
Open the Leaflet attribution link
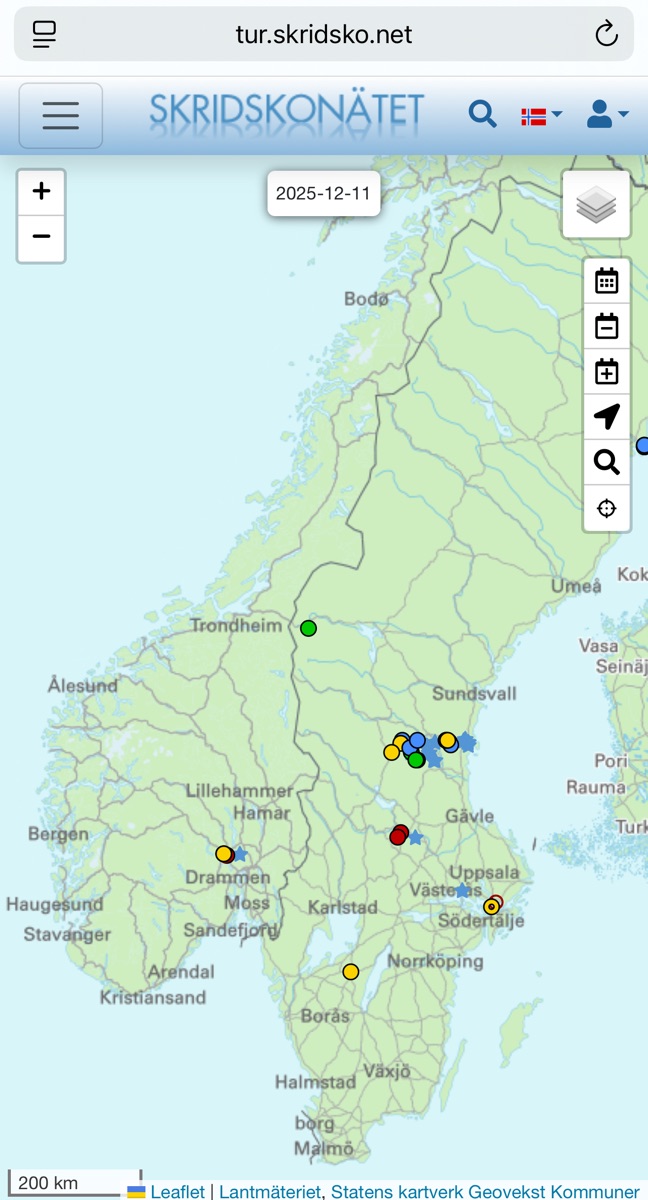pos(177,1191)
